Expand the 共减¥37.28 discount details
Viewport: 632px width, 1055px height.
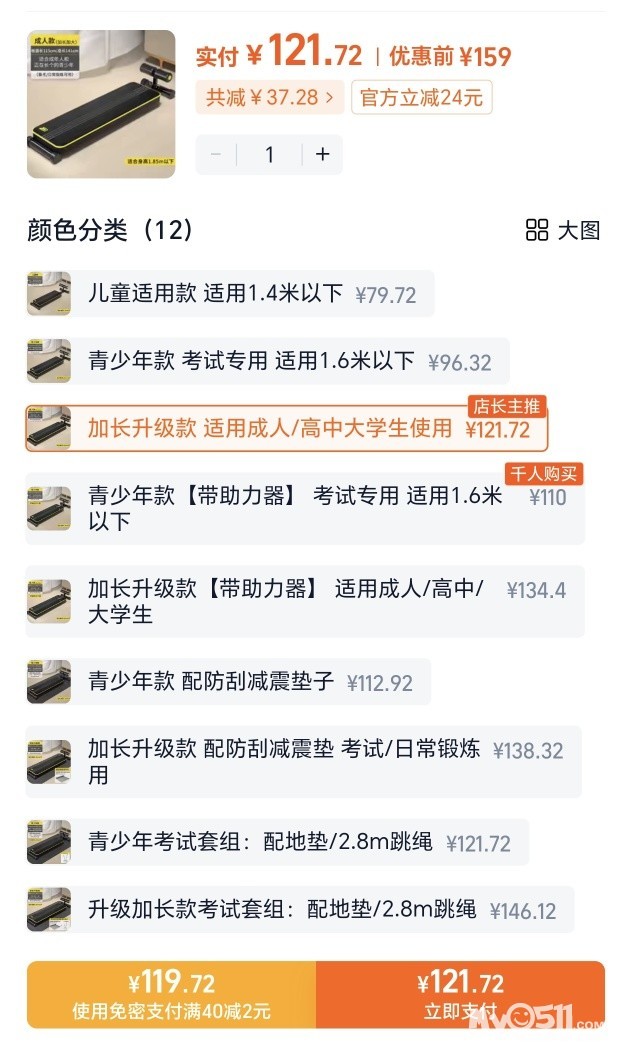click(269, 97)
